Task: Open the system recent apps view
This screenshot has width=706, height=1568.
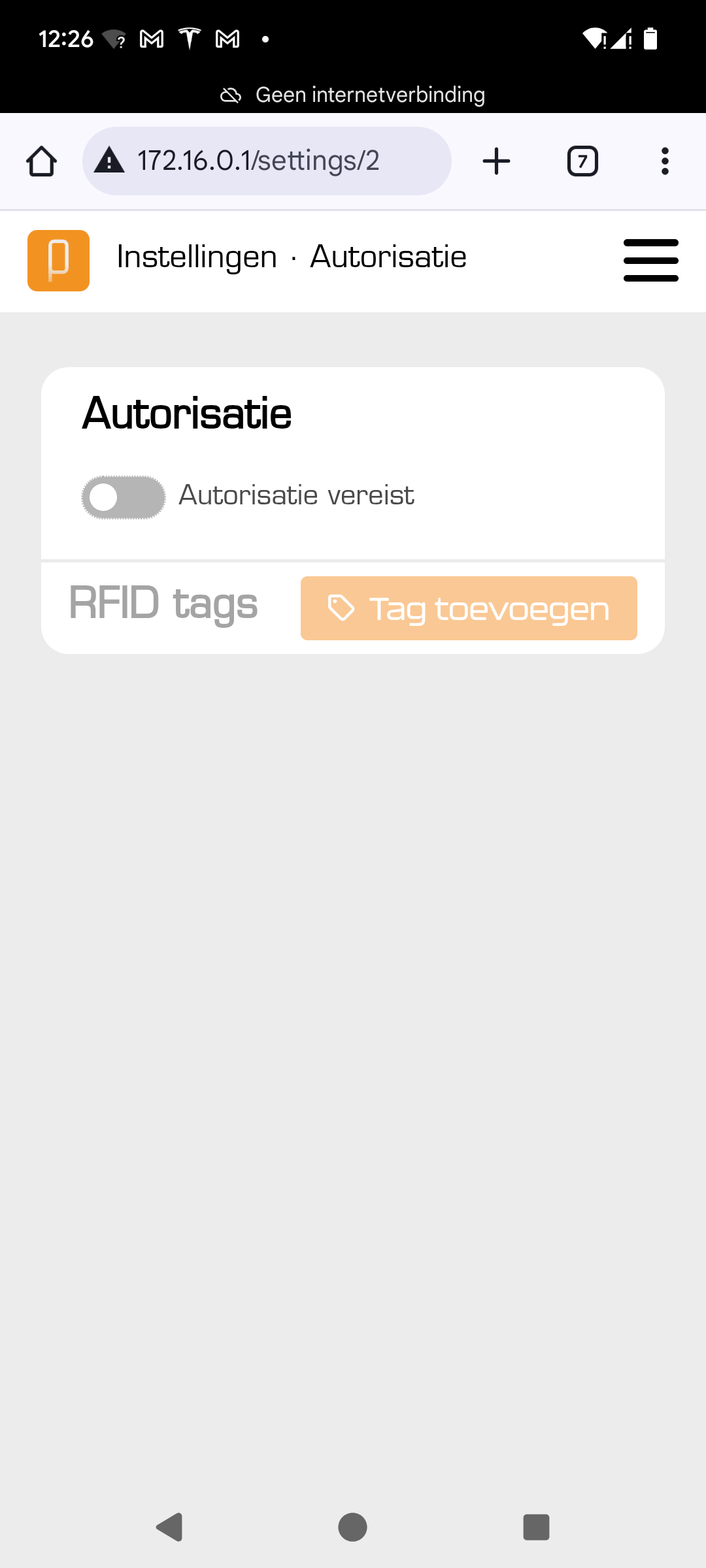Action: (x=536, y=1527)
